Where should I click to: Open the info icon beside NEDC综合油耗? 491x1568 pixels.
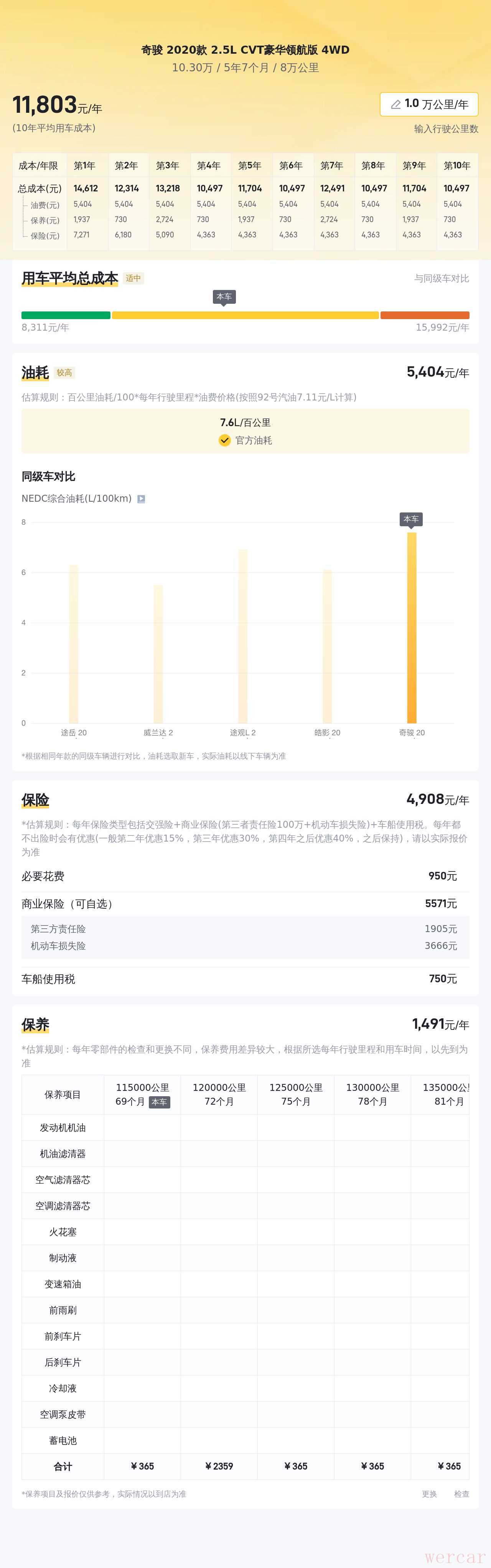point(141,499)
